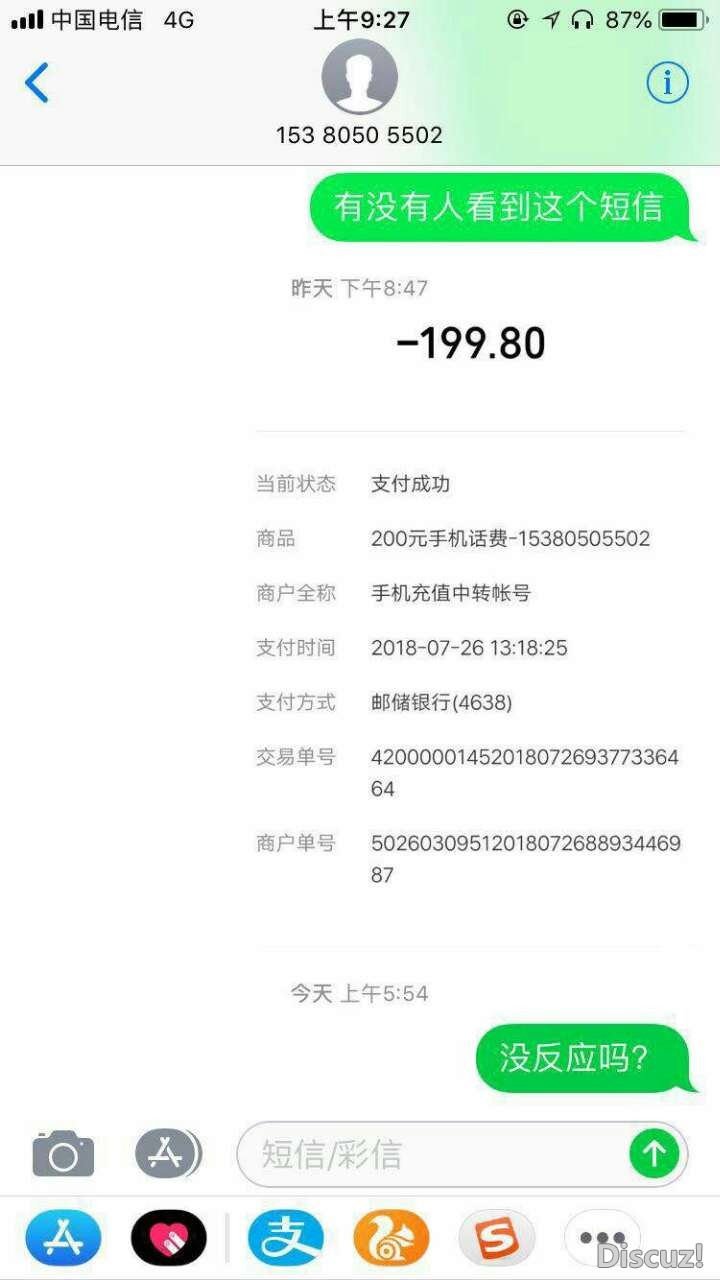This screenshot has width=720, height=1280.
Task: Open the App Store iMessage app
Action: point(63,1238)
